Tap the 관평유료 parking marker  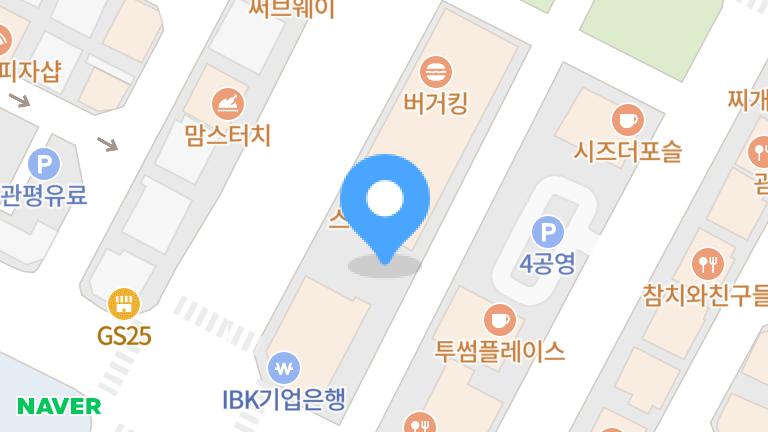[43, 161]
